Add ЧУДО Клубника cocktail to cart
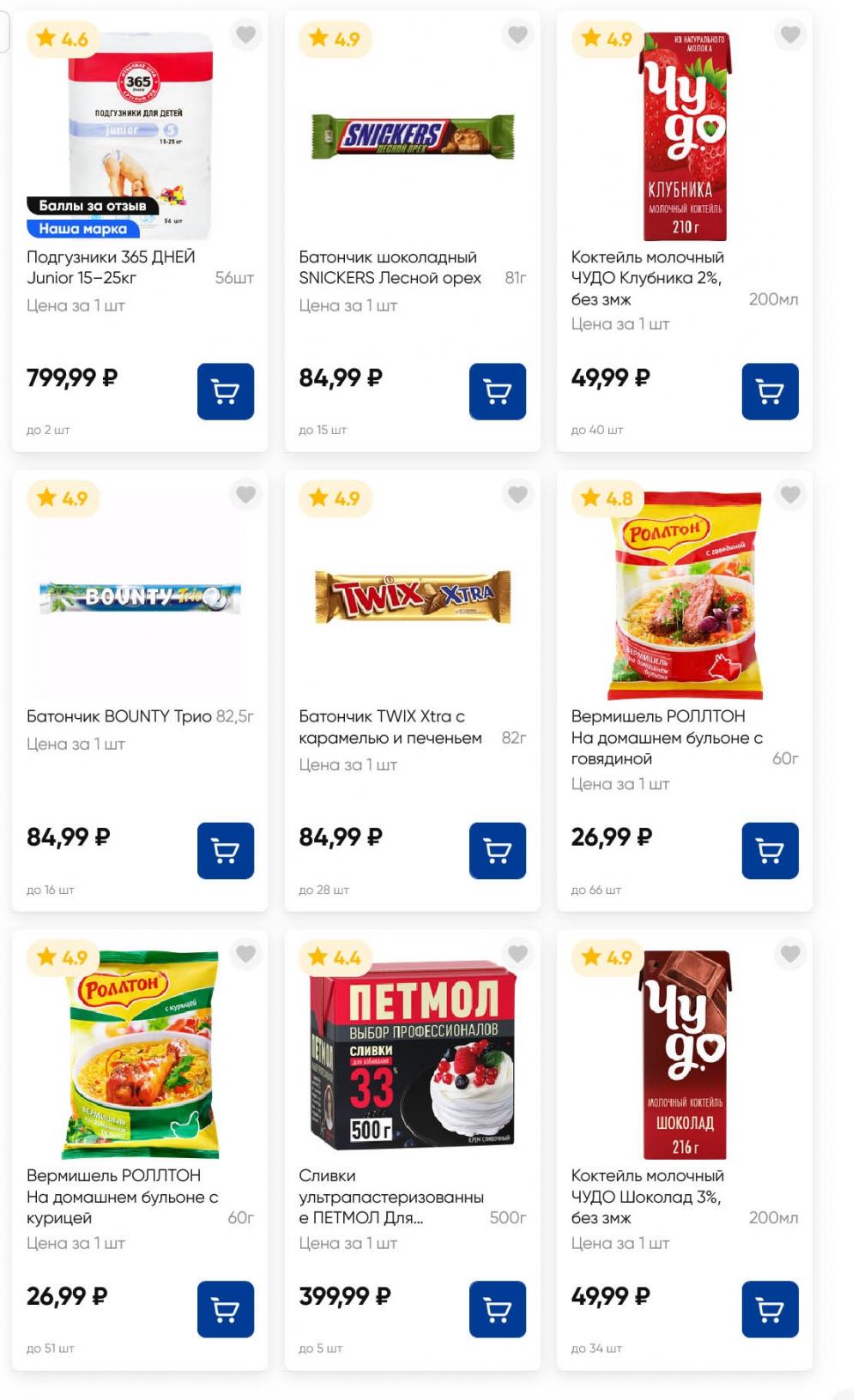The image size is (858, 1400). (x=770, y=391)
